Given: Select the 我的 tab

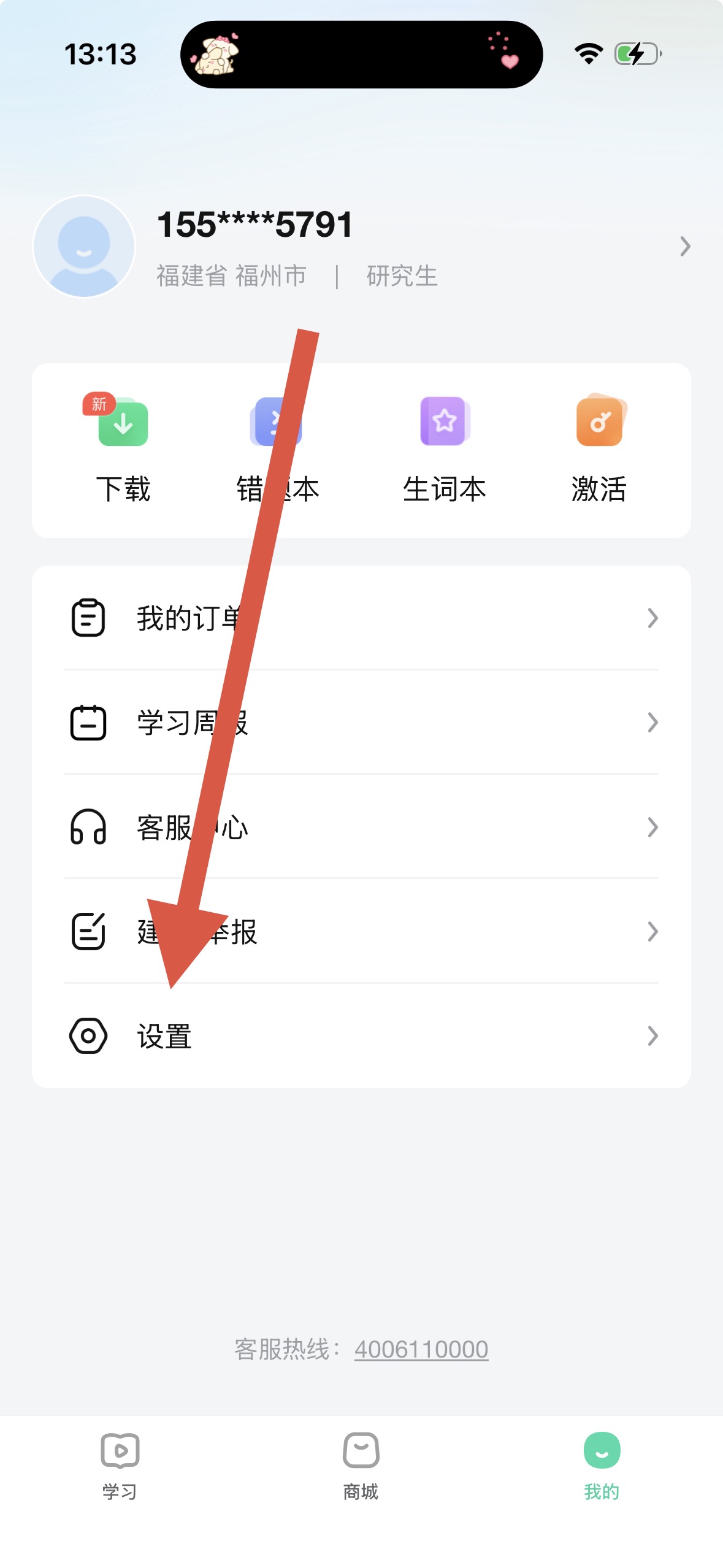Looking at the screenshot, I should (x=602, y=1466).
